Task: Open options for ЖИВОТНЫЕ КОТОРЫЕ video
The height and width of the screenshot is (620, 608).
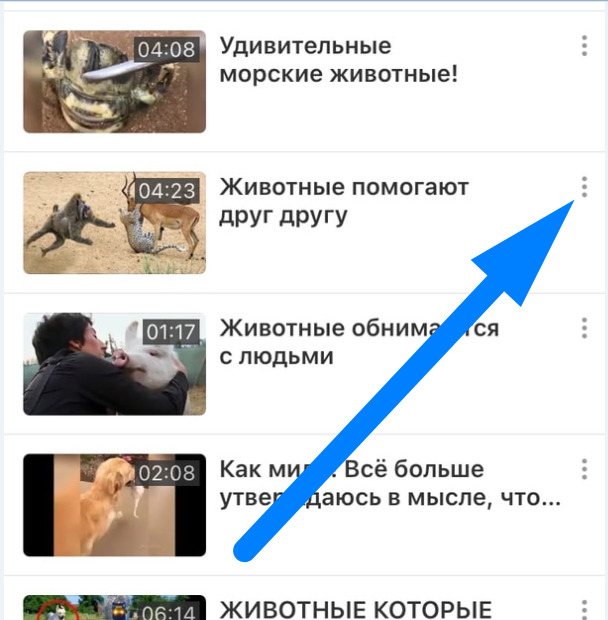Action: (x=584, y=608)
